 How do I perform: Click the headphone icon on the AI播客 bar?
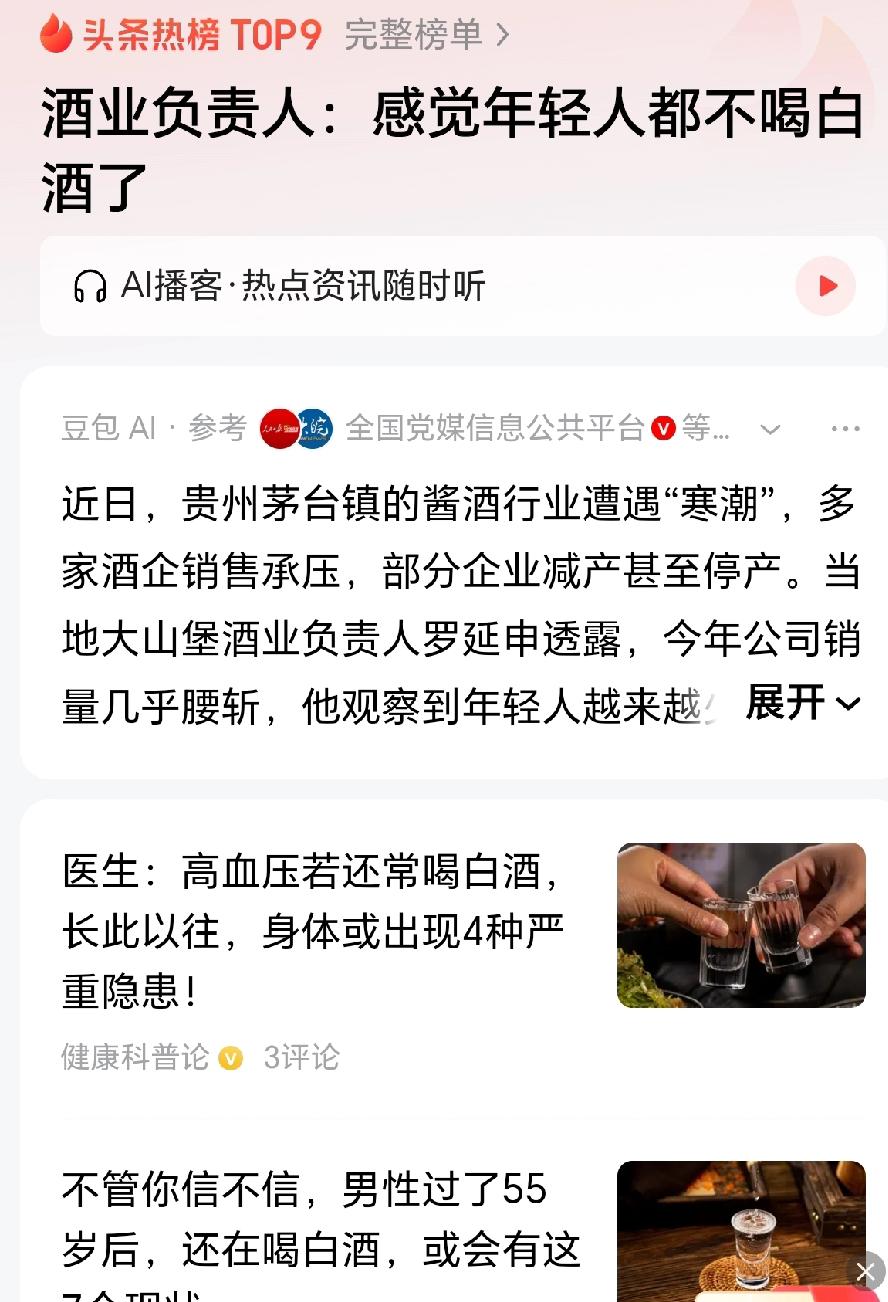(x=92, y=286)
